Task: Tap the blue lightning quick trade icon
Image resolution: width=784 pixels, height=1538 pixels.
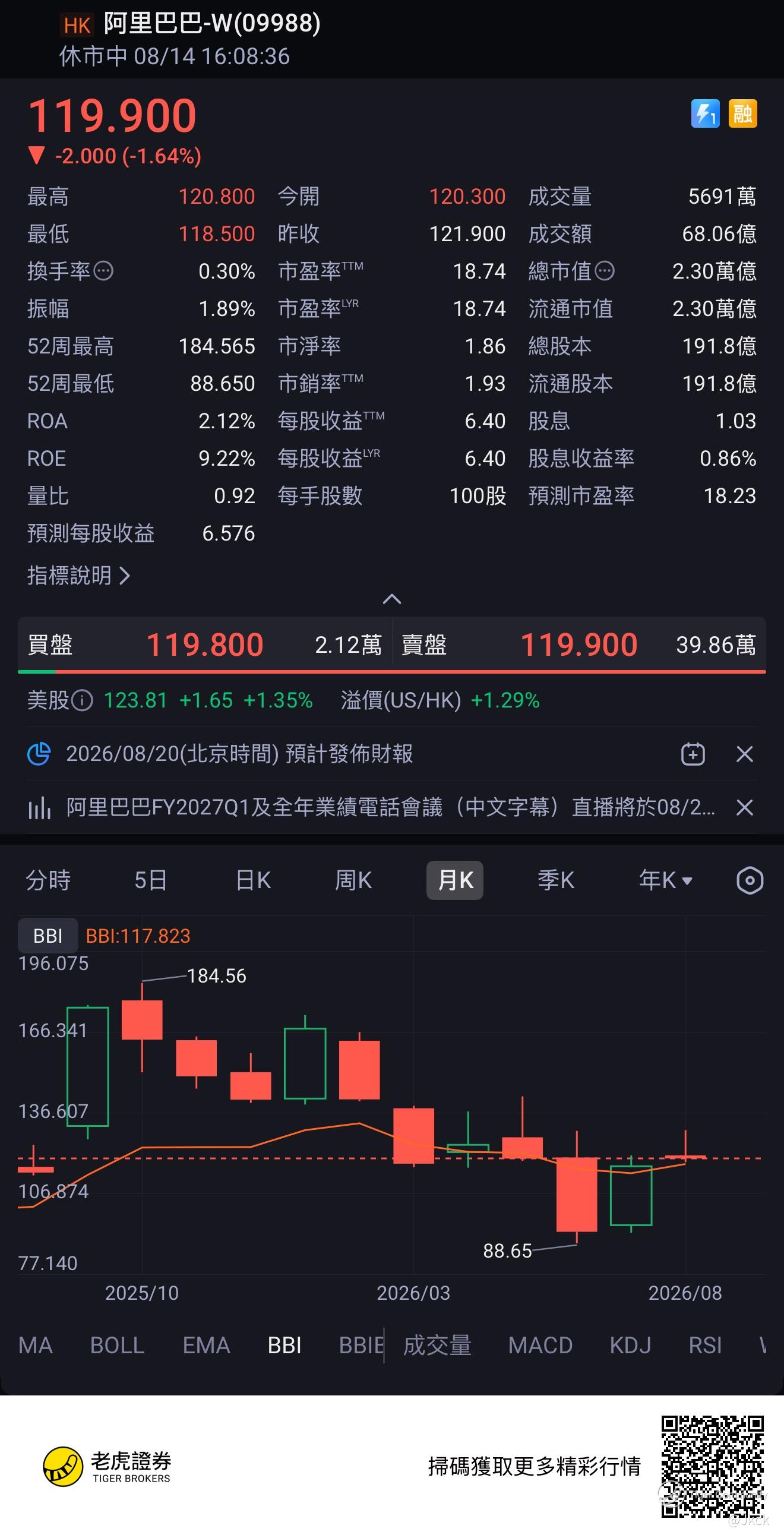Action: point(705,113)
